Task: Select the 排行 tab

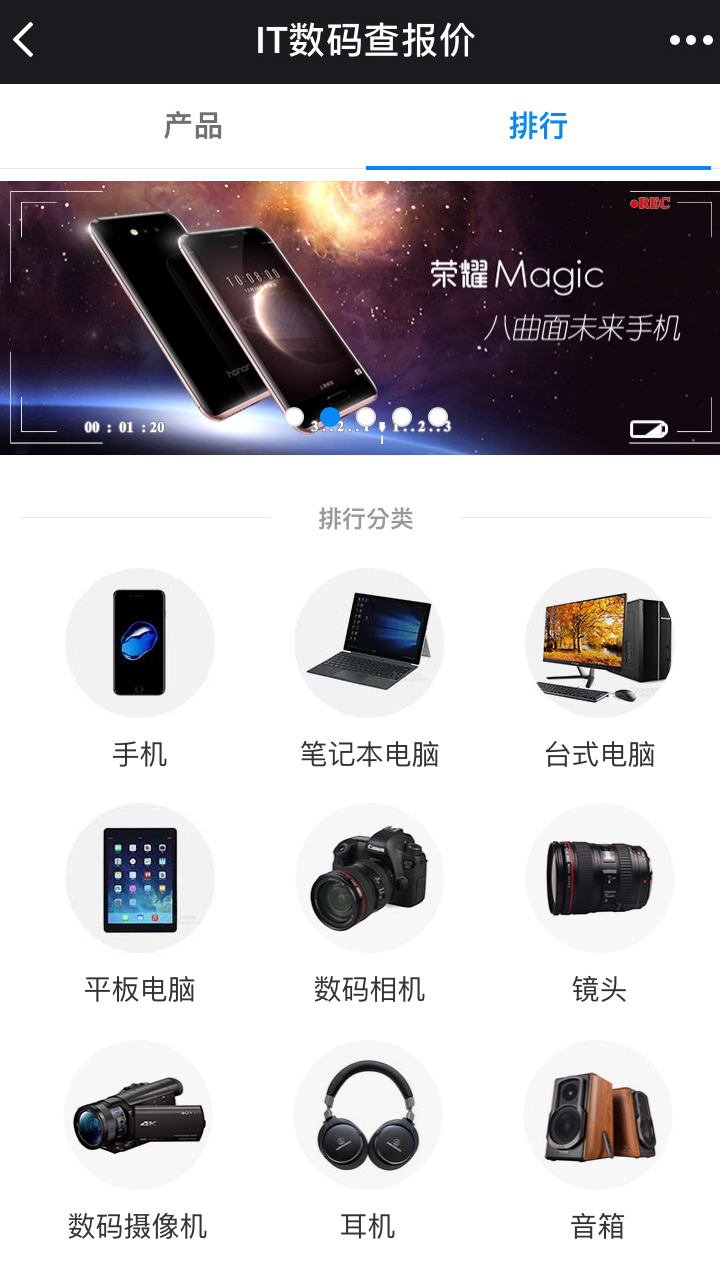Action: 538,126
